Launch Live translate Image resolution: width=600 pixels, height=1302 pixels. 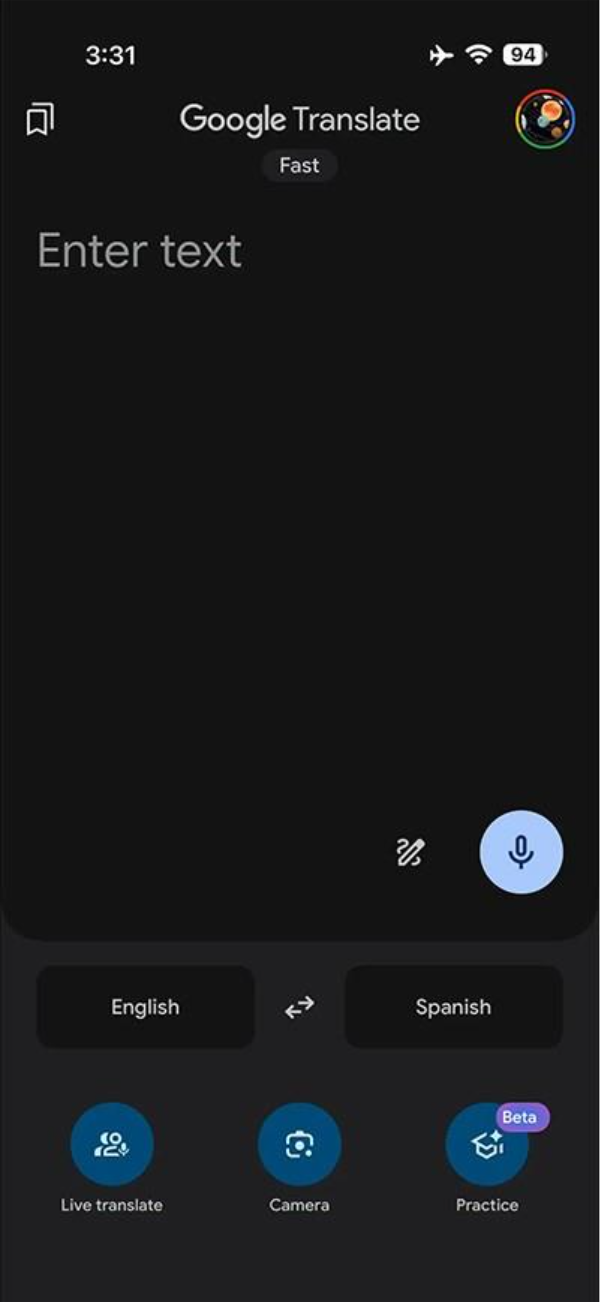[112, 1145]
